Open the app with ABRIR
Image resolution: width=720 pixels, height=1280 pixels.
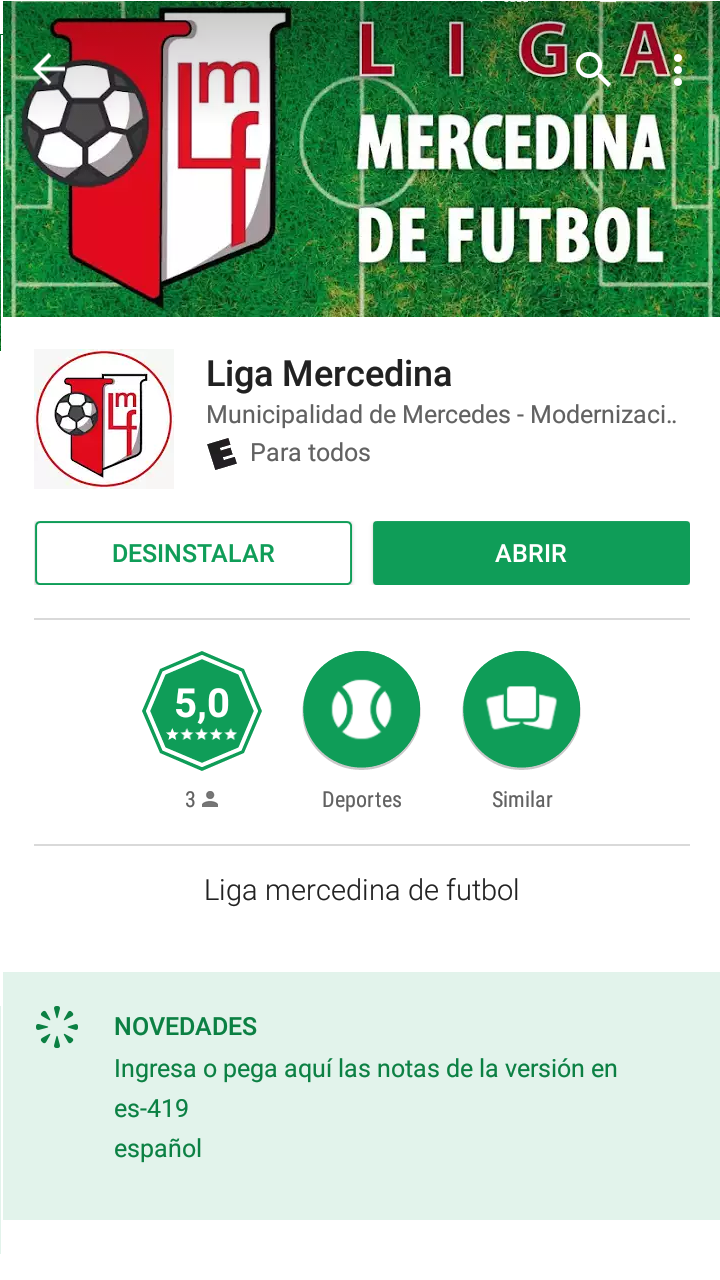point(531,553)
